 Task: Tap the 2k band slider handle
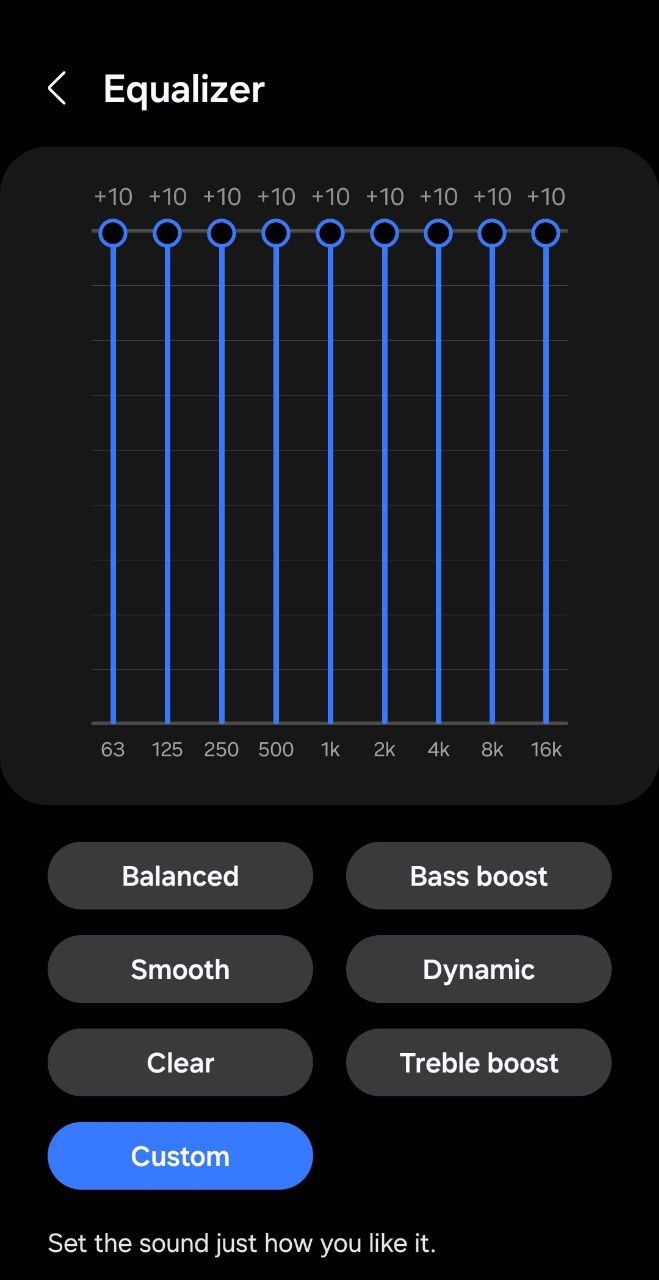[384, 233]
